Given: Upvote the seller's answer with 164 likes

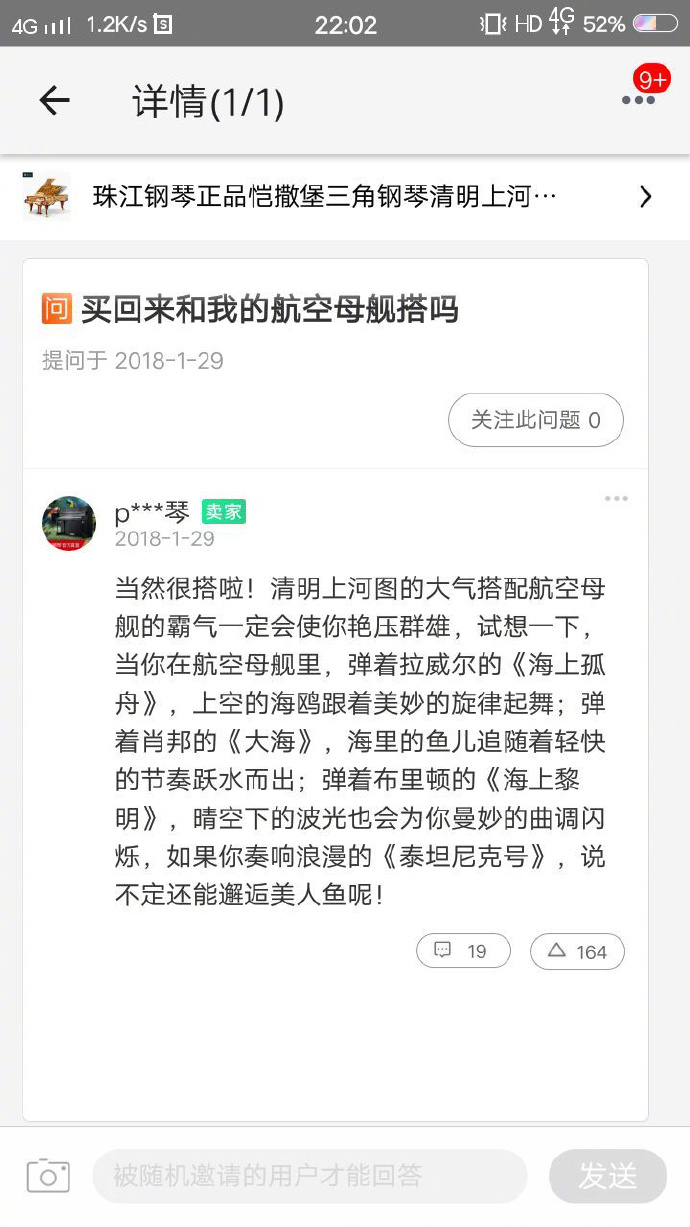Looking at the screenshot, I should click(x=577, y=951).
